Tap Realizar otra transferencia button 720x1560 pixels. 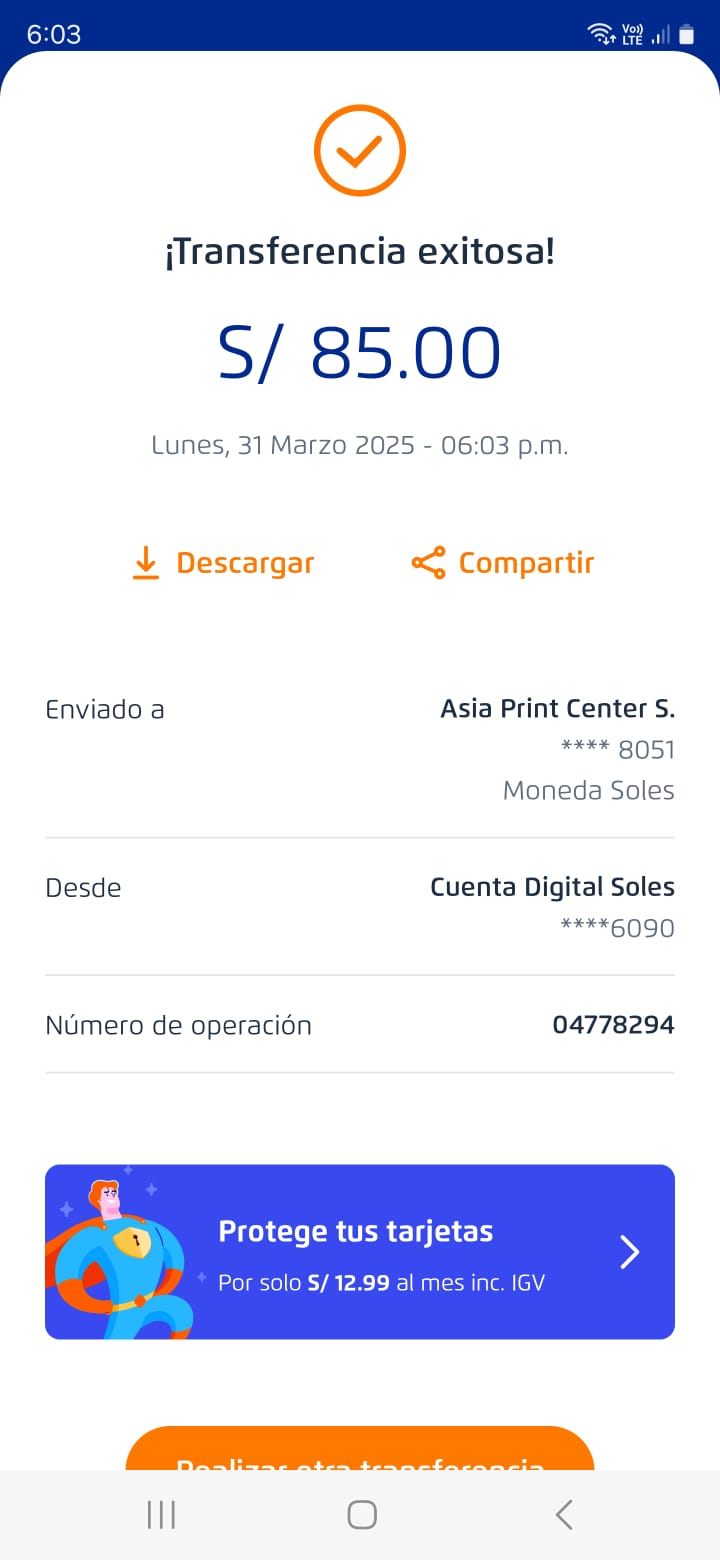[360, 1451]
